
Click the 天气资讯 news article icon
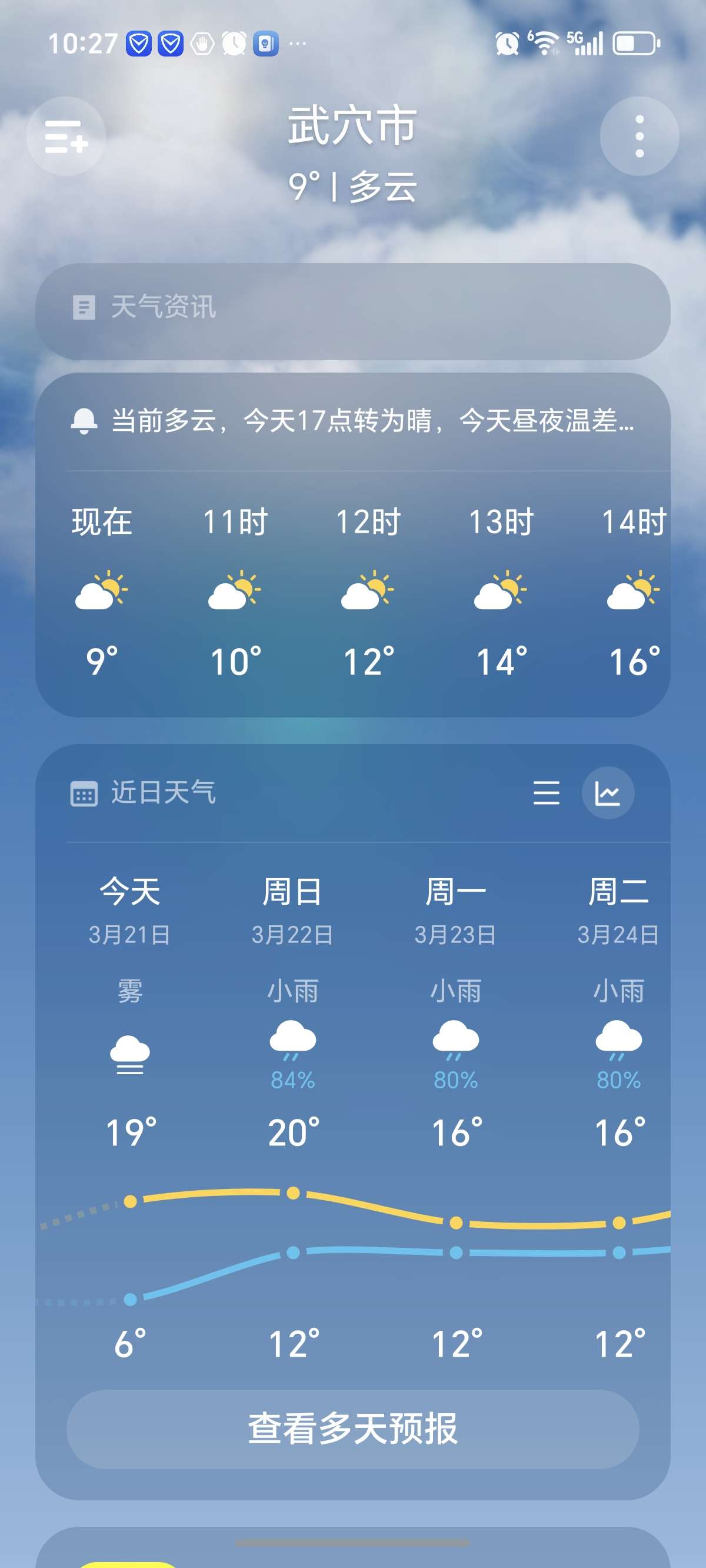click(85, 307)
